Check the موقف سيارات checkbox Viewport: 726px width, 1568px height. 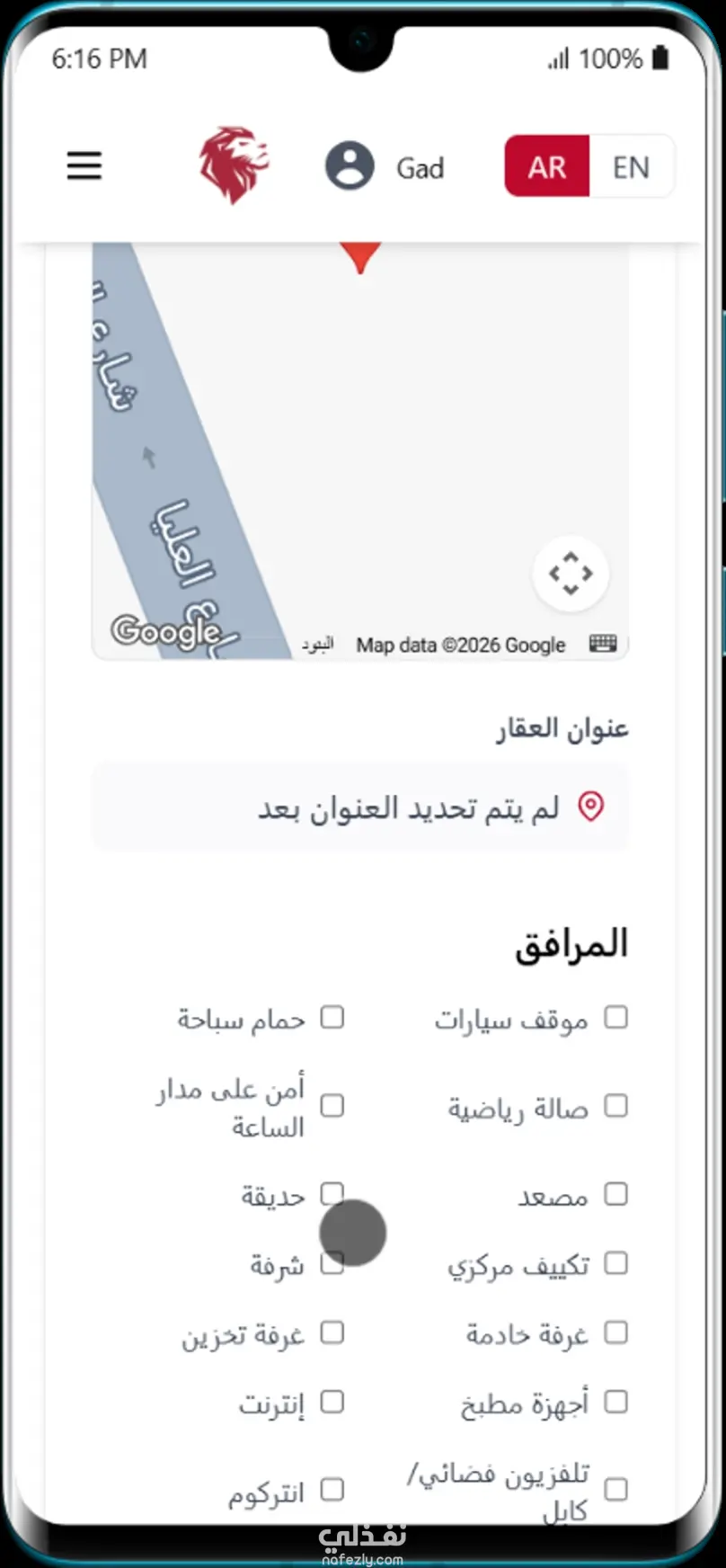[x=615, y=1018]
